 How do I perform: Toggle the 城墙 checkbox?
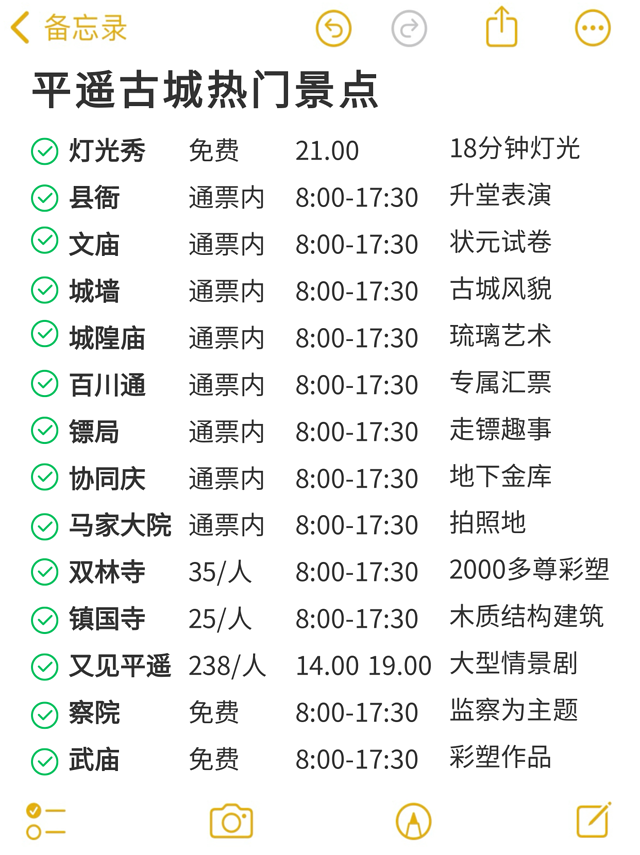pos(45,290)
